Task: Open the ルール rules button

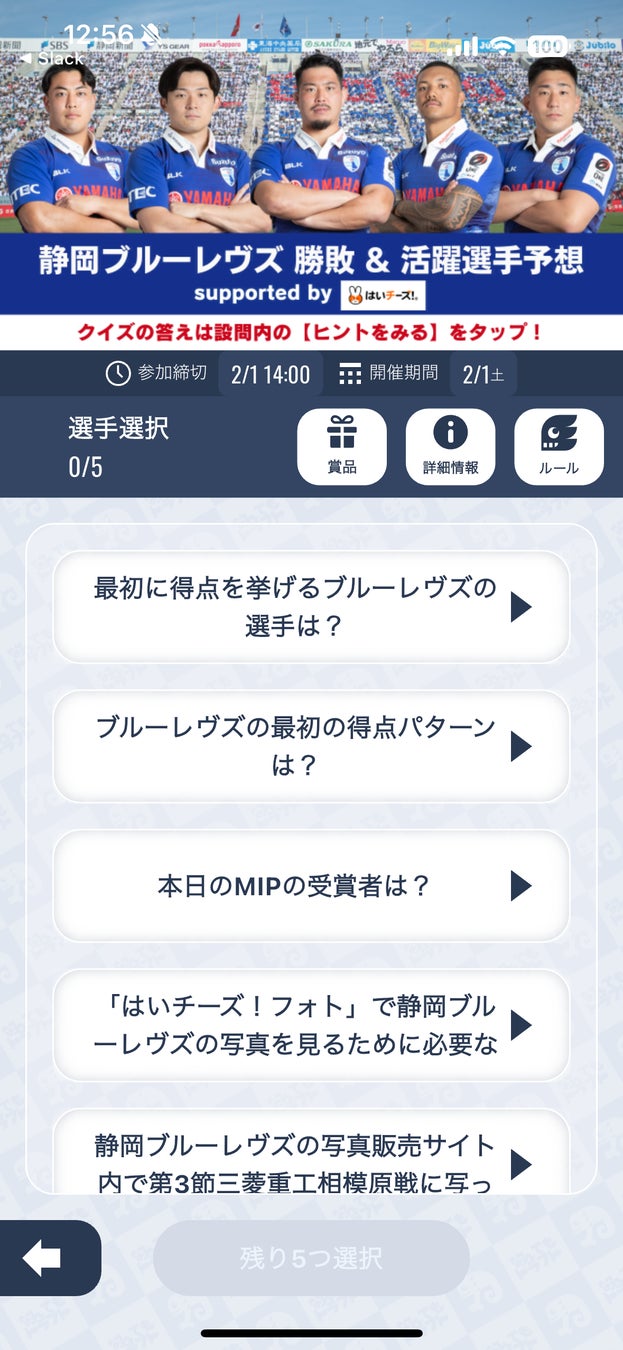Action: point(558,447)
